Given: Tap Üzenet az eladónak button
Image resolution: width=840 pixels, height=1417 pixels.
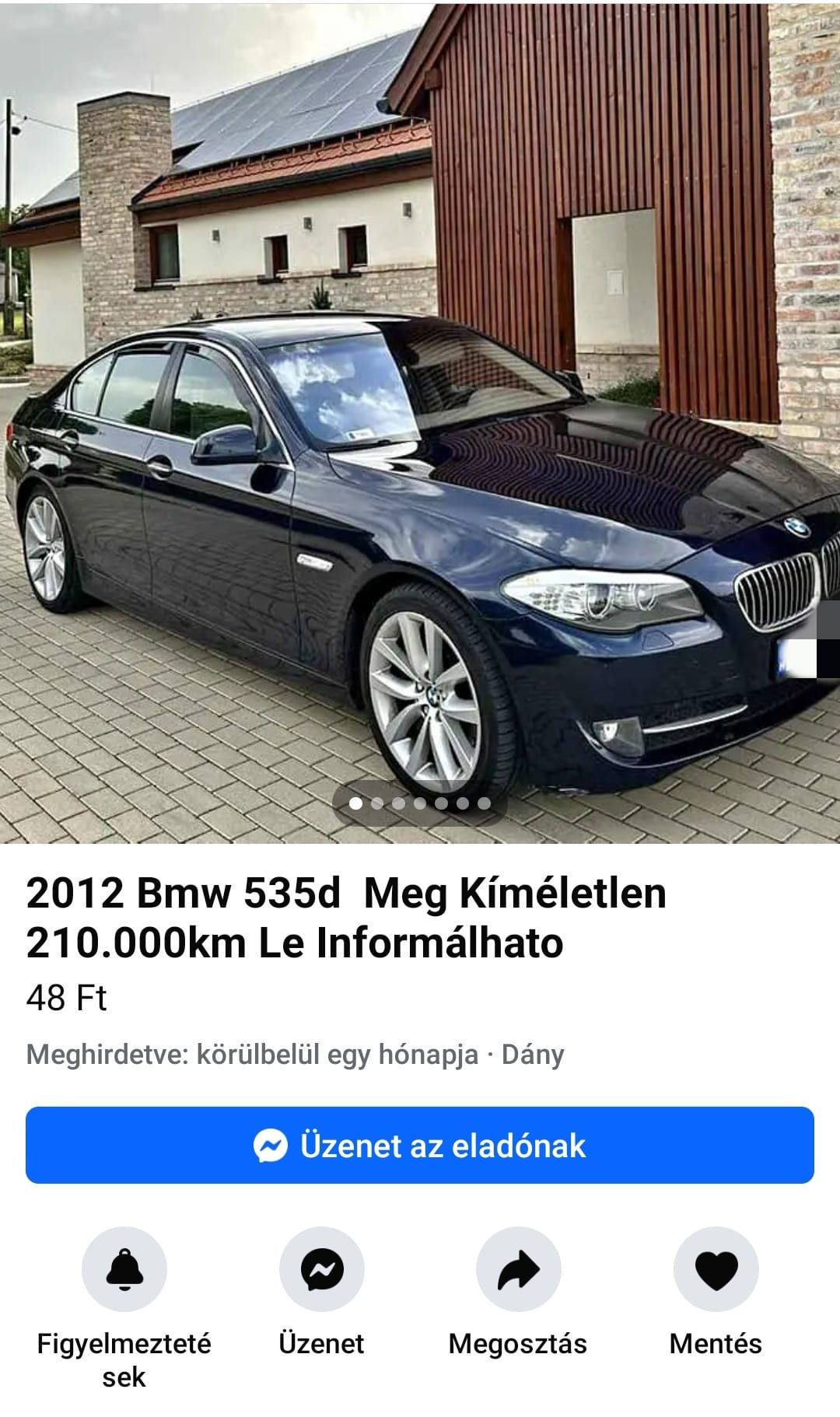Looking at the screenshot, I should [x=420, y=1146].
